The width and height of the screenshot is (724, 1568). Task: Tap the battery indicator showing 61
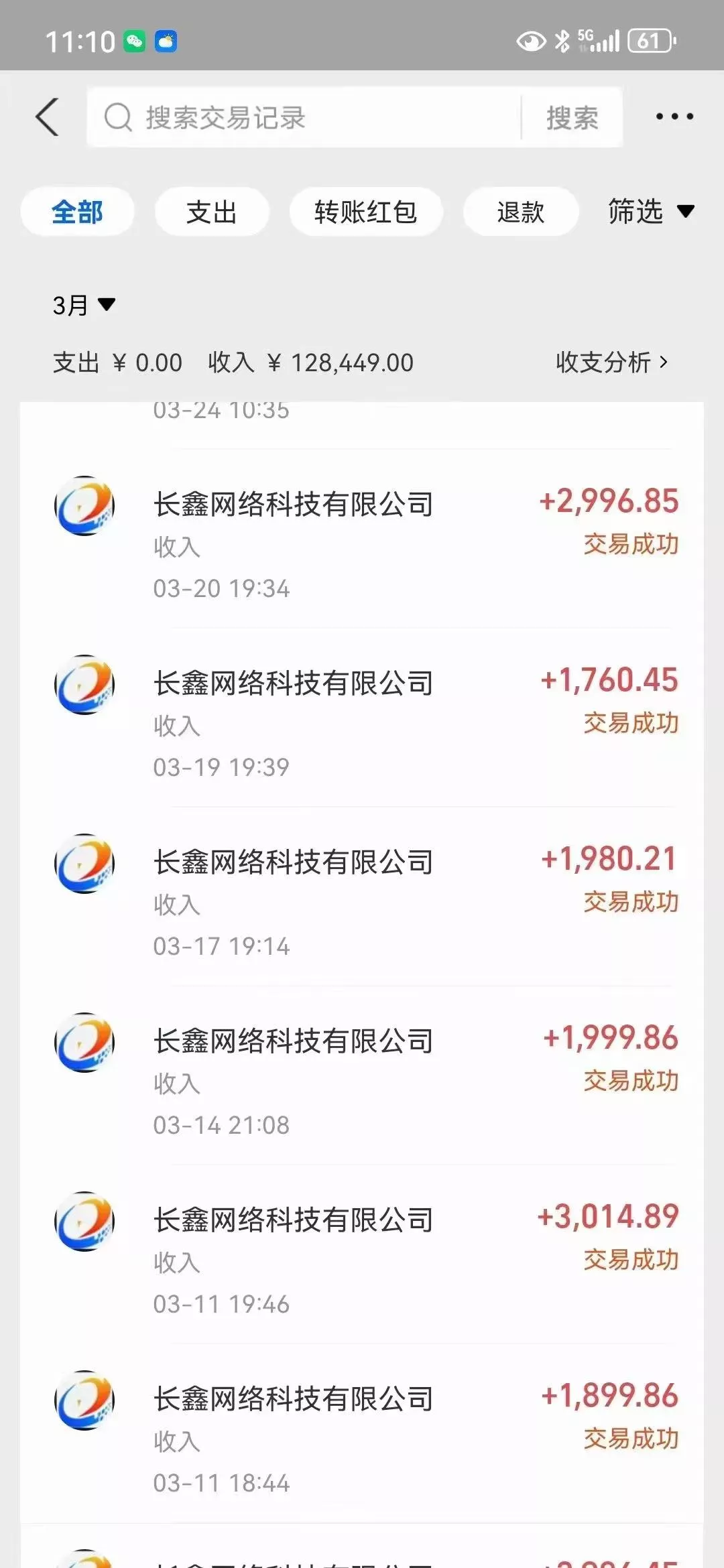650,42
